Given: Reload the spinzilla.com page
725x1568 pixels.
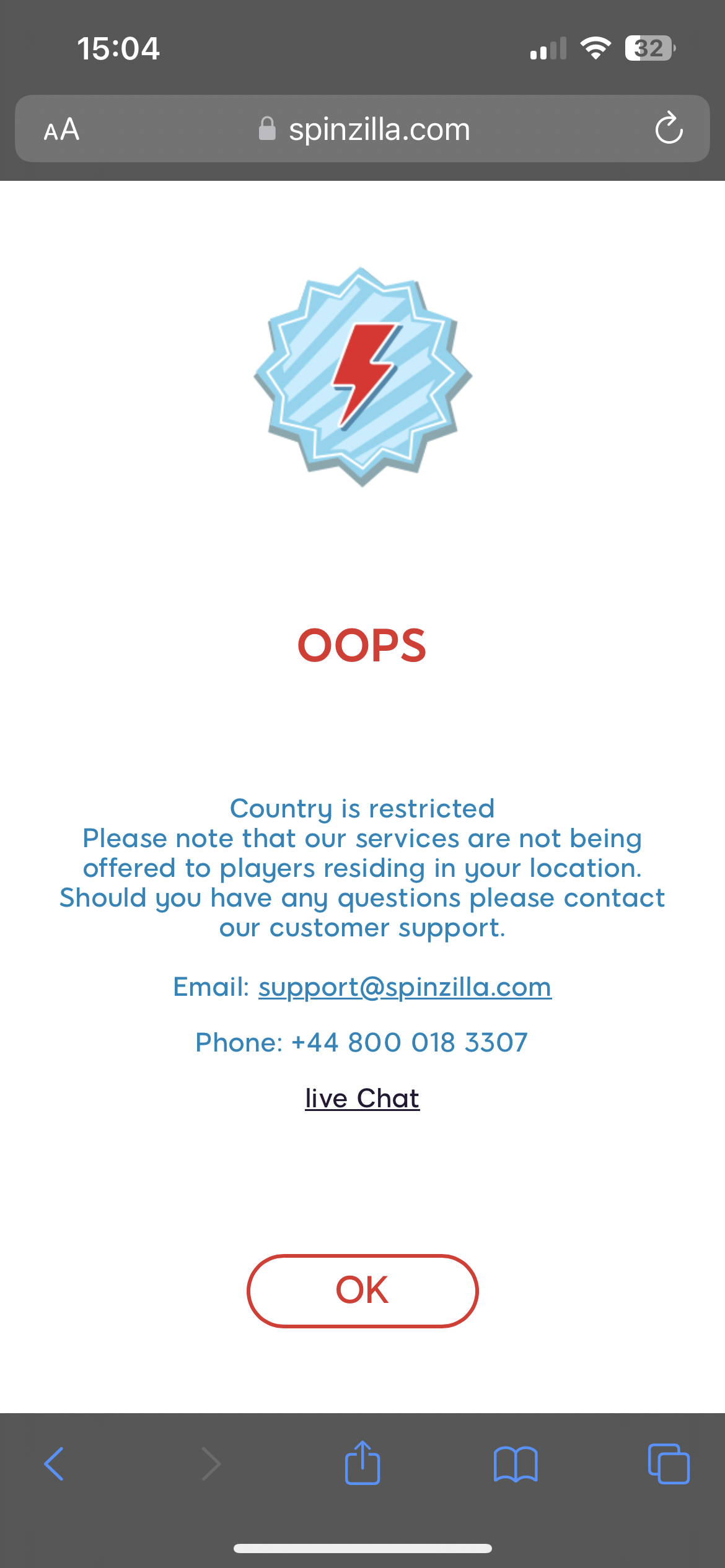Looking at the screenshot, I should click(669, 129).
